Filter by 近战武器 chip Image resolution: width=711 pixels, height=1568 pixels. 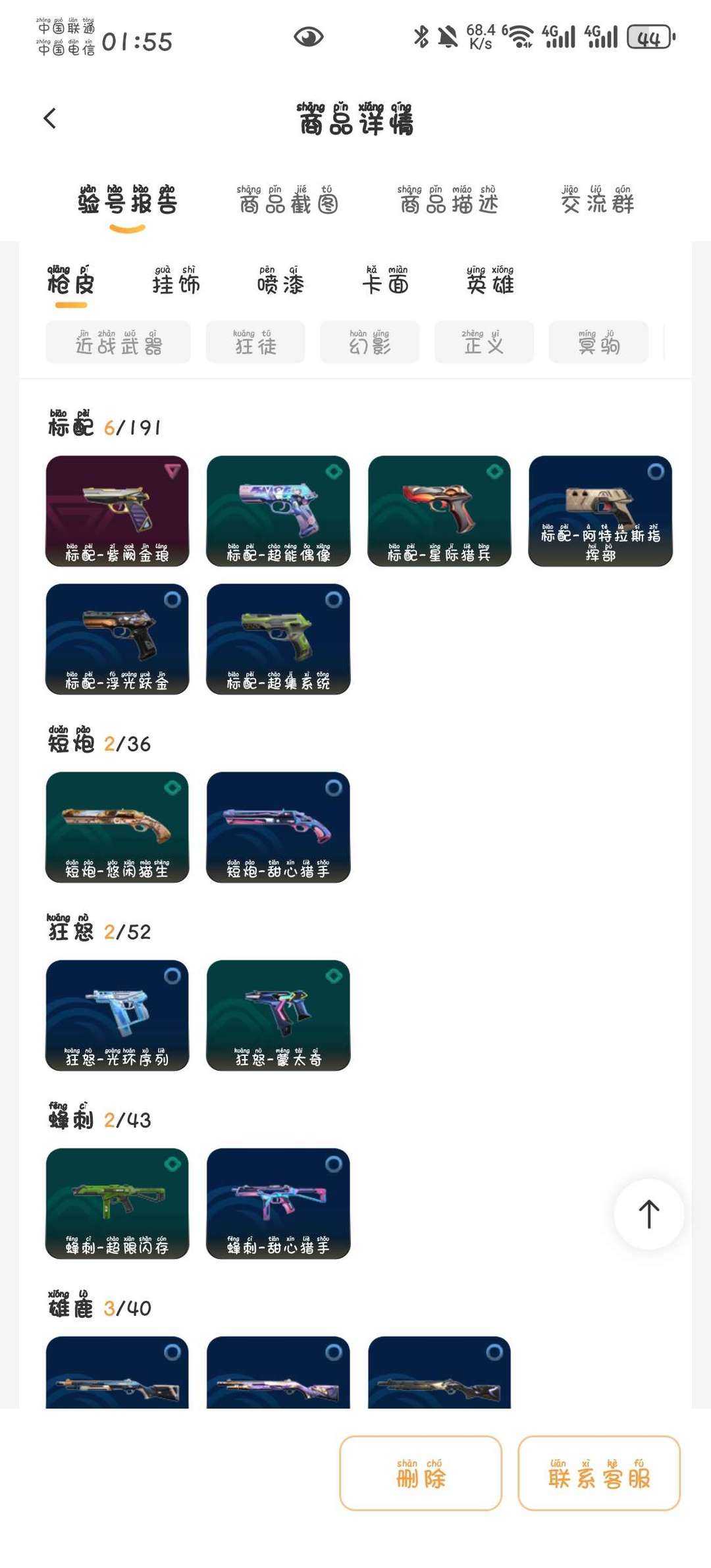(x=118, y=342)
